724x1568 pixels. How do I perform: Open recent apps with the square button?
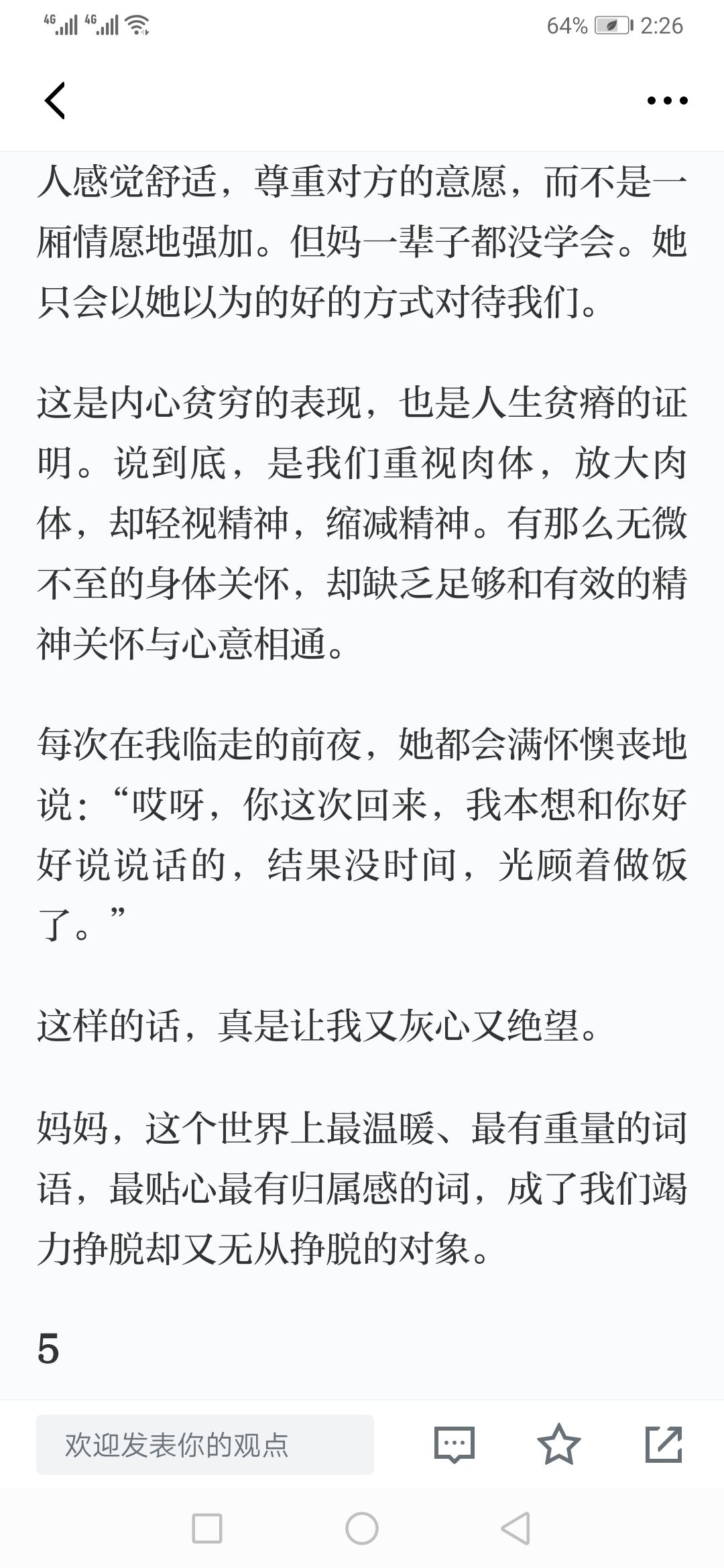click(x=207, y=1529)
